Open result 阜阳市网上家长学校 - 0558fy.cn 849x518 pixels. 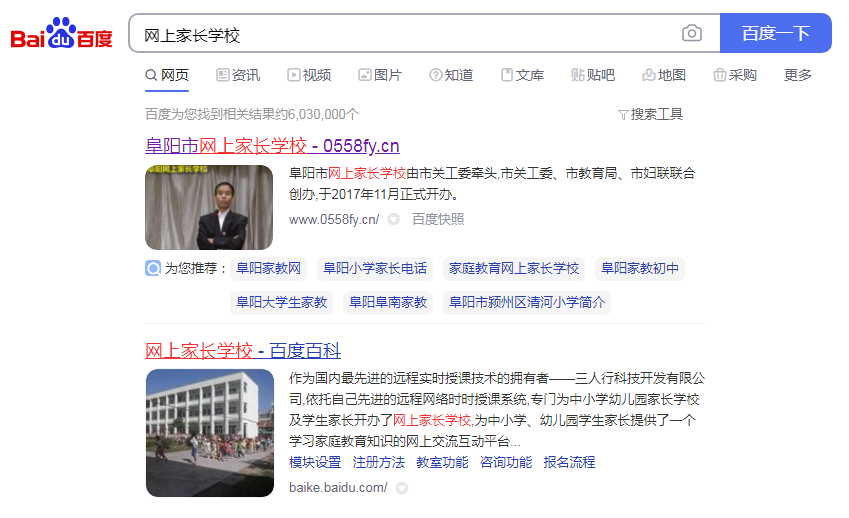coord(272,146)
